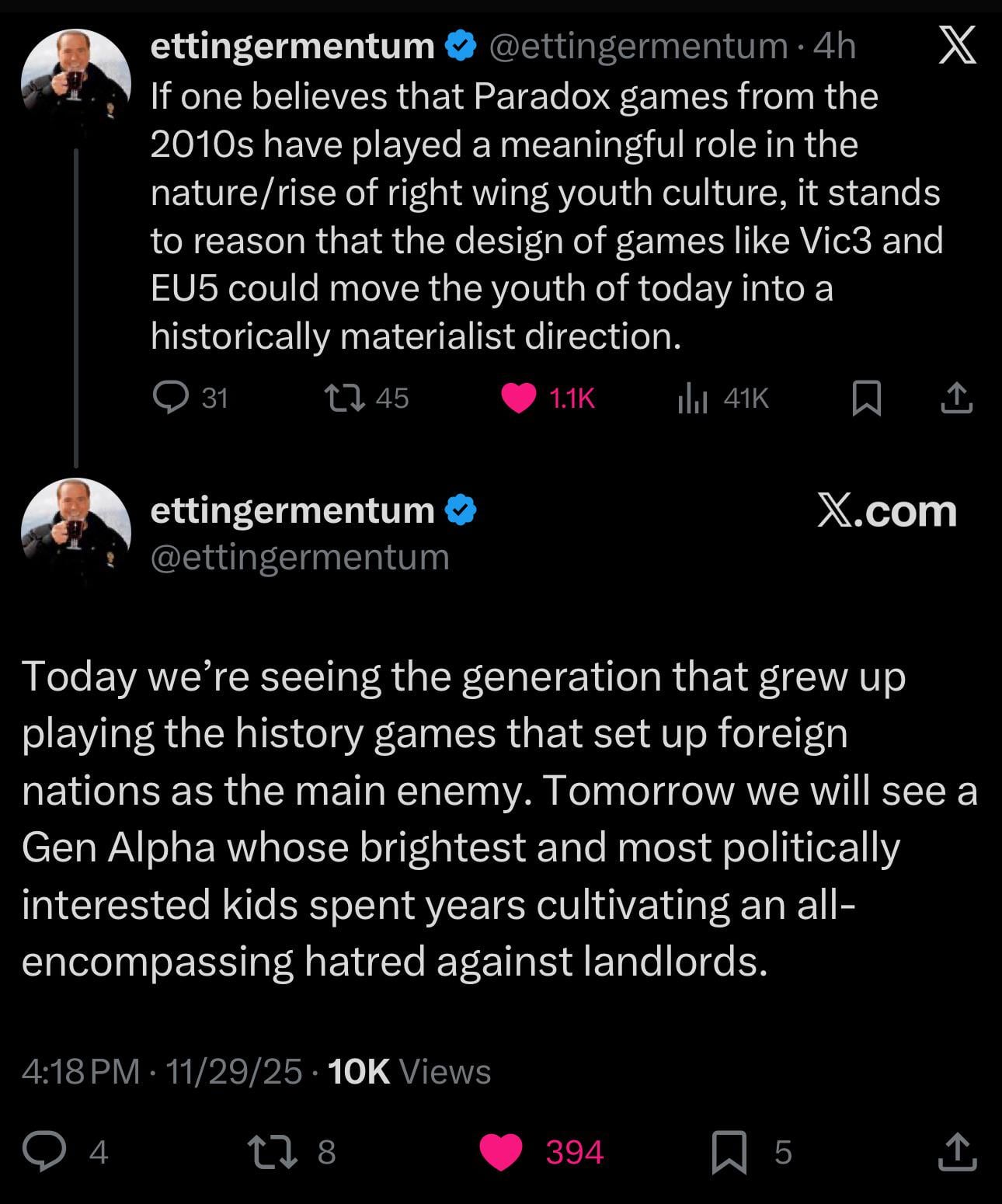Unlike the post with 1.1K likes
Viewport: 1002px width, 1204px height.
518,398
